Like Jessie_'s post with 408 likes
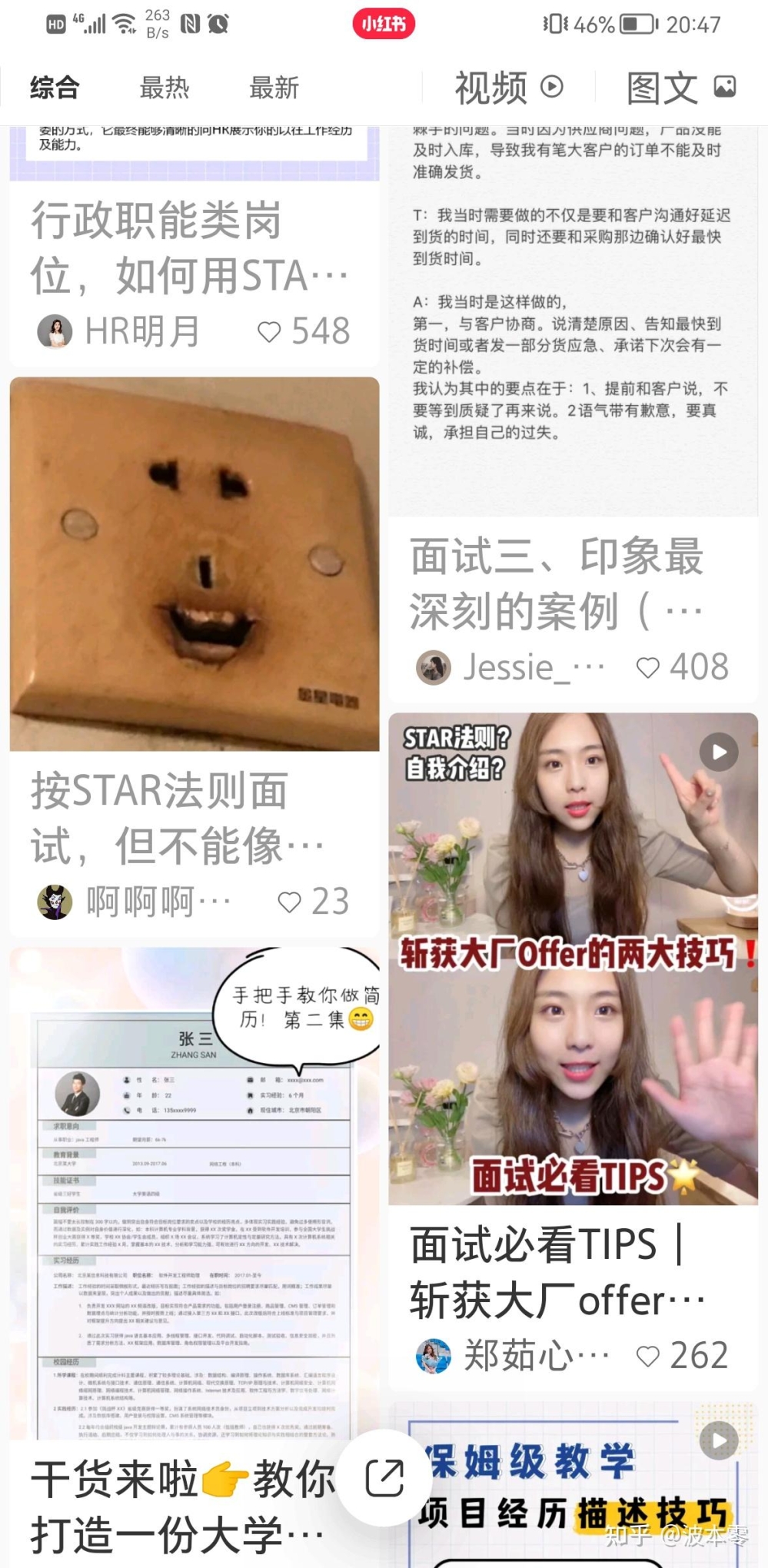The height and width of the screenshot is (1568, 768). click(x=648, y=668)
